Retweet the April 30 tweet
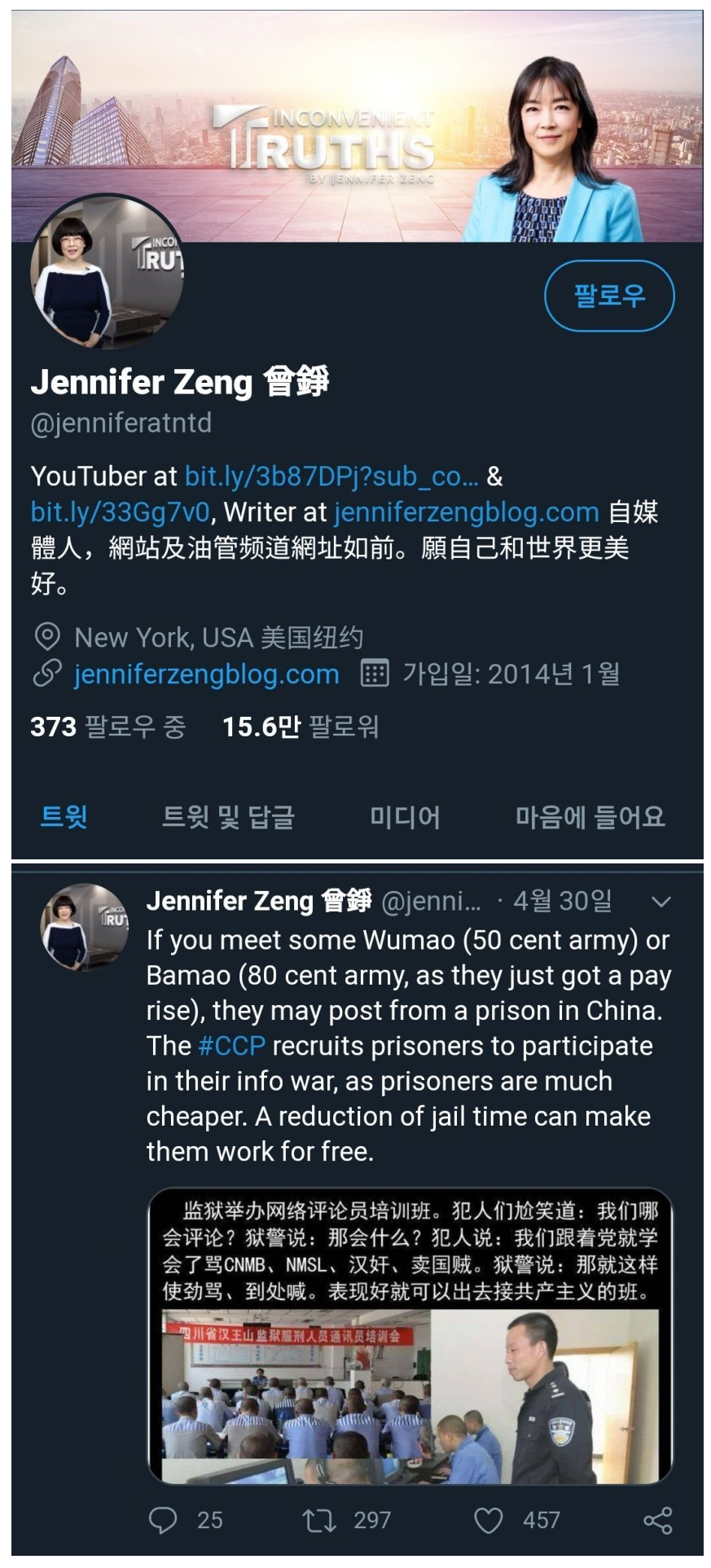Image resolution: width=711 pixels, height=1568 pixels. [x=319, y=1520]
